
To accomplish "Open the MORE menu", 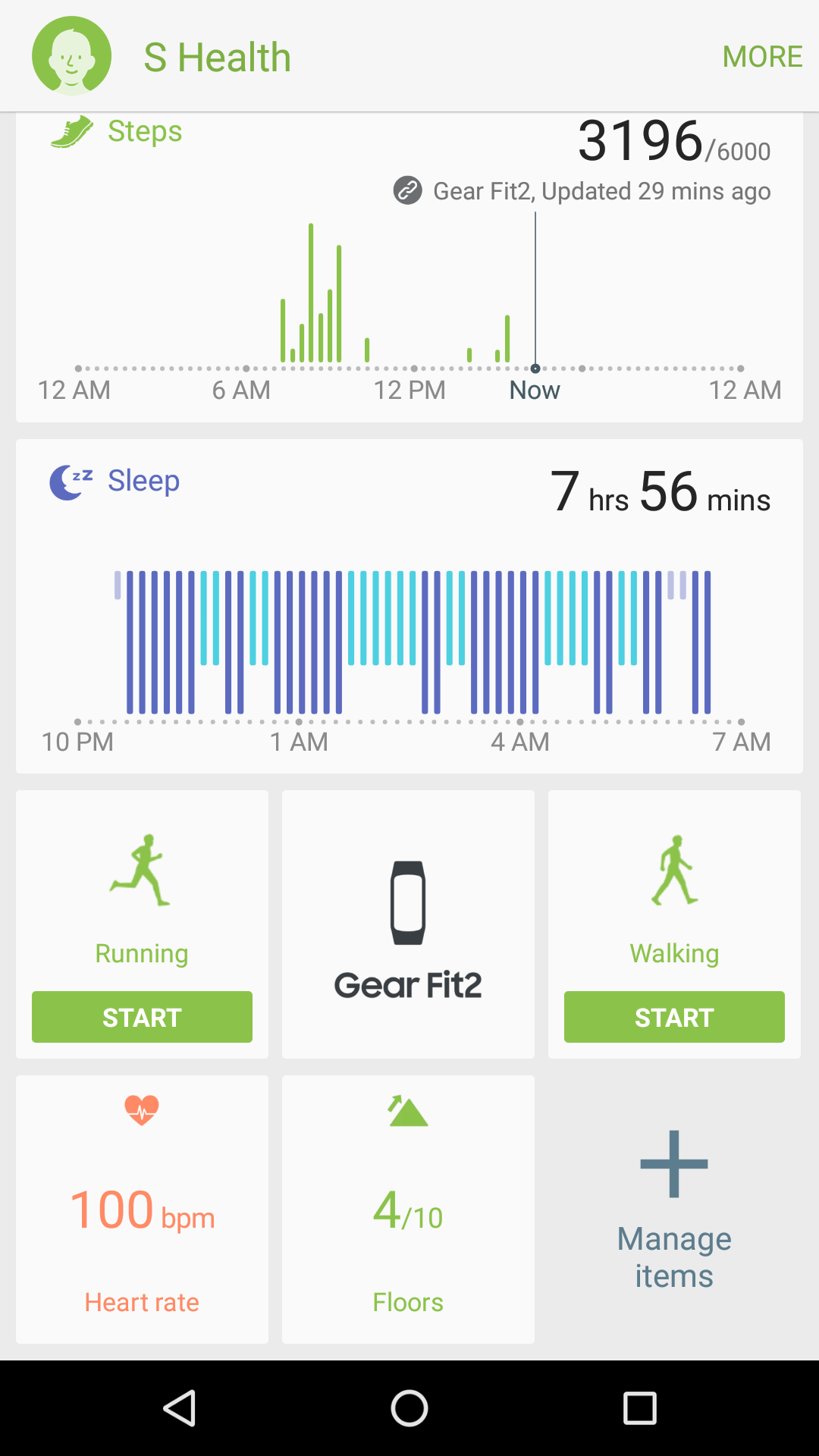I will [761, 57].
